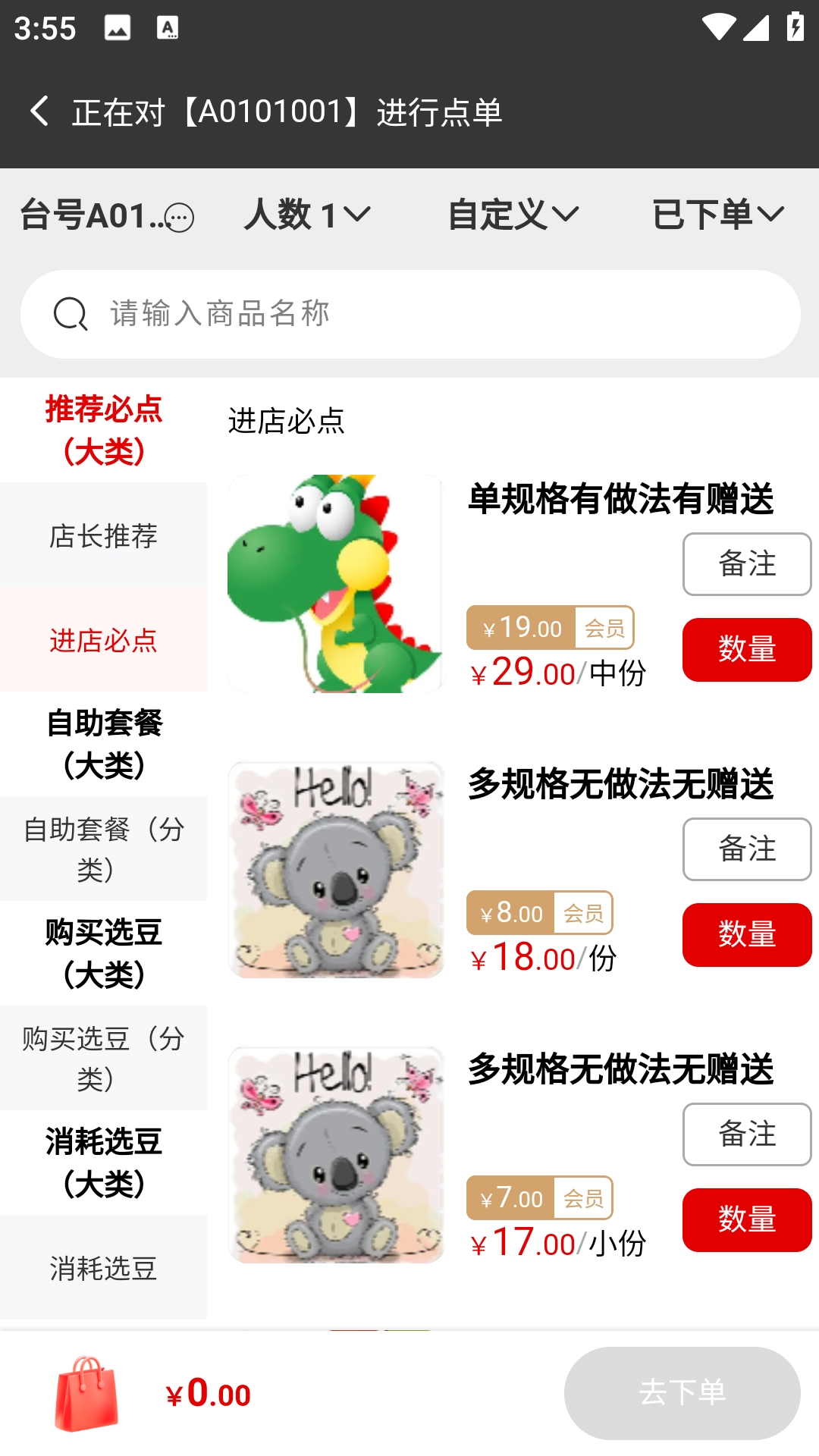Open the table number A01 options
The width and height of the screenshot is (819, 1456).
pyautogui.click(x=106, y=216)
